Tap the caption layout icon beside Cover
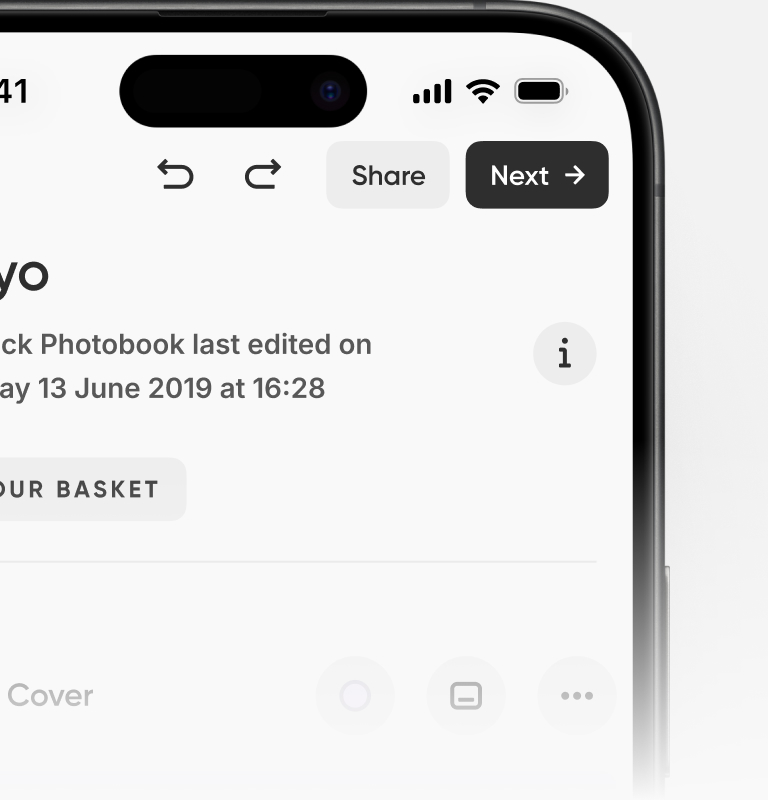Screen dimensions: 768x800 click(x=466, y=695)
